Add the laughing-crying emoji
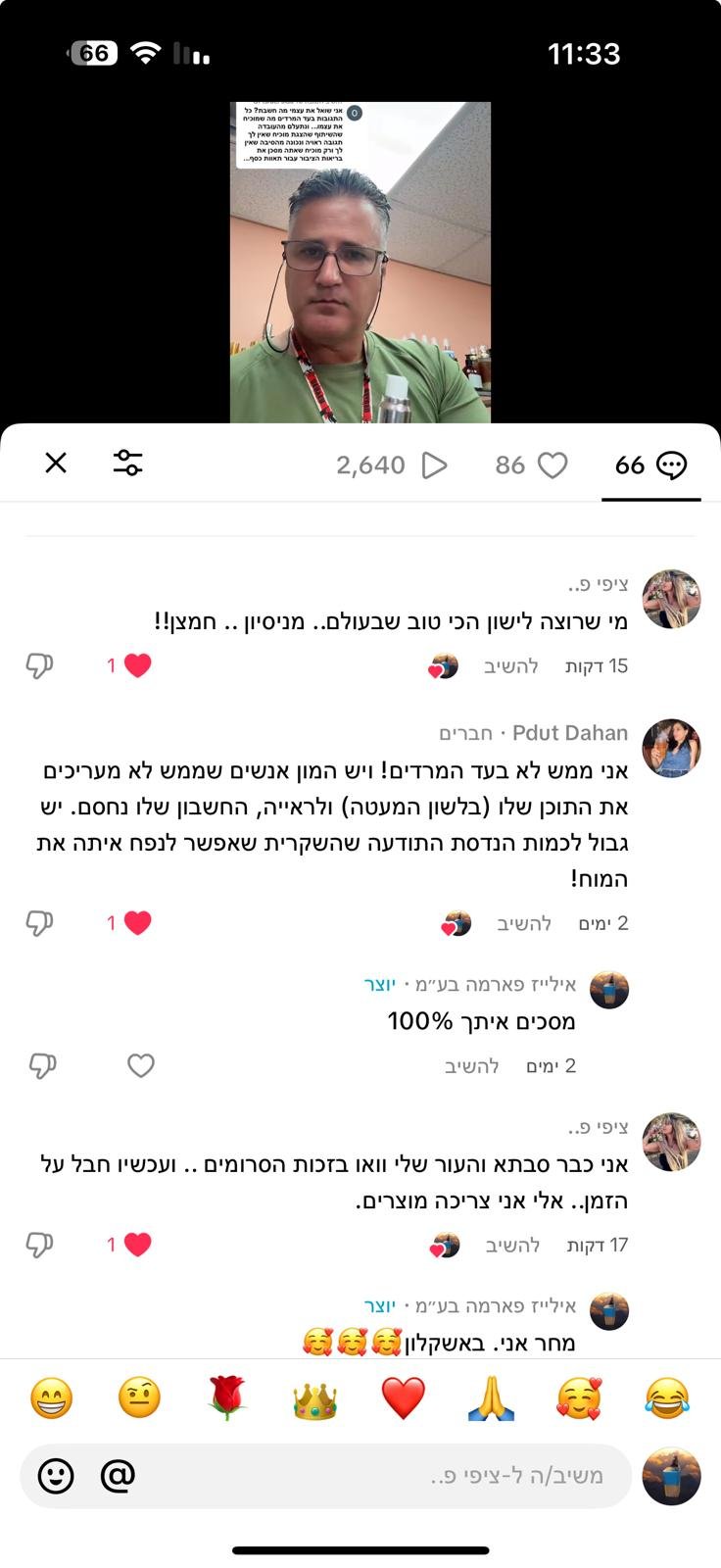The image size is (721, 1568). 667,1398
